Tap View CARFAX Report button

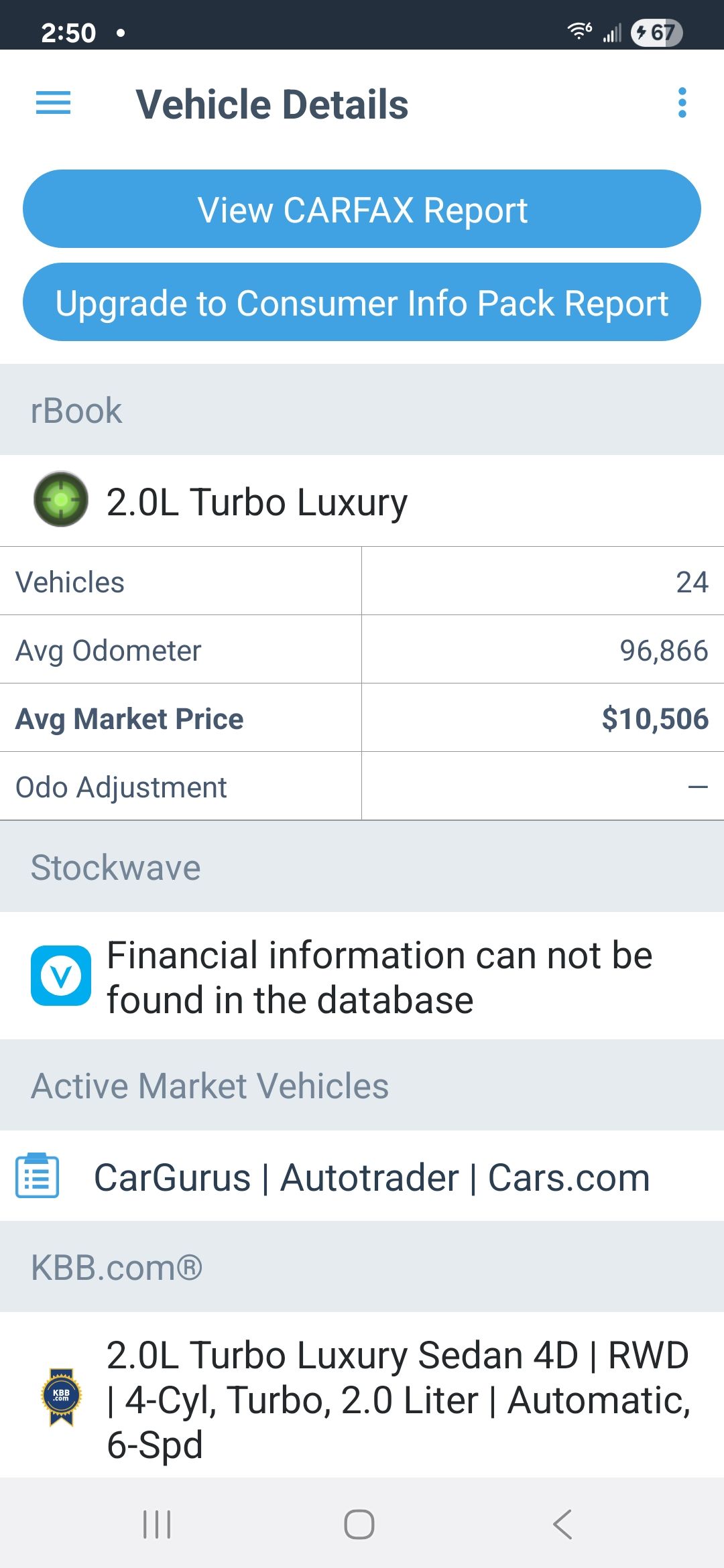point(362,209)
